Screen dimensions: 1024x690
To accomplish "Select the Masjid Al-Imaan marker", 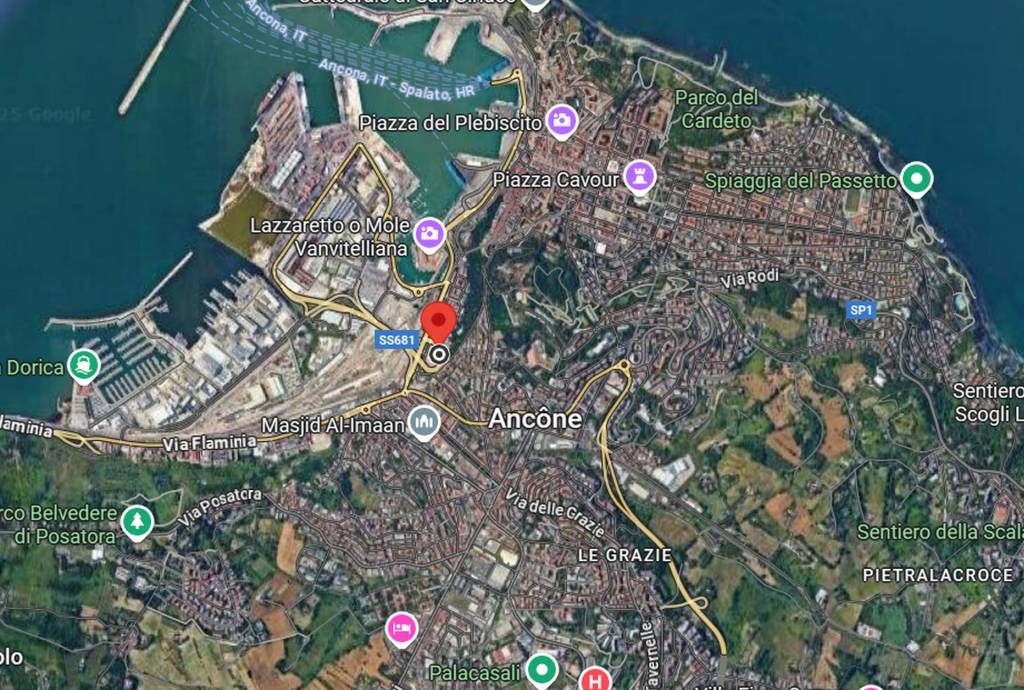I will [x=424, y=424].
